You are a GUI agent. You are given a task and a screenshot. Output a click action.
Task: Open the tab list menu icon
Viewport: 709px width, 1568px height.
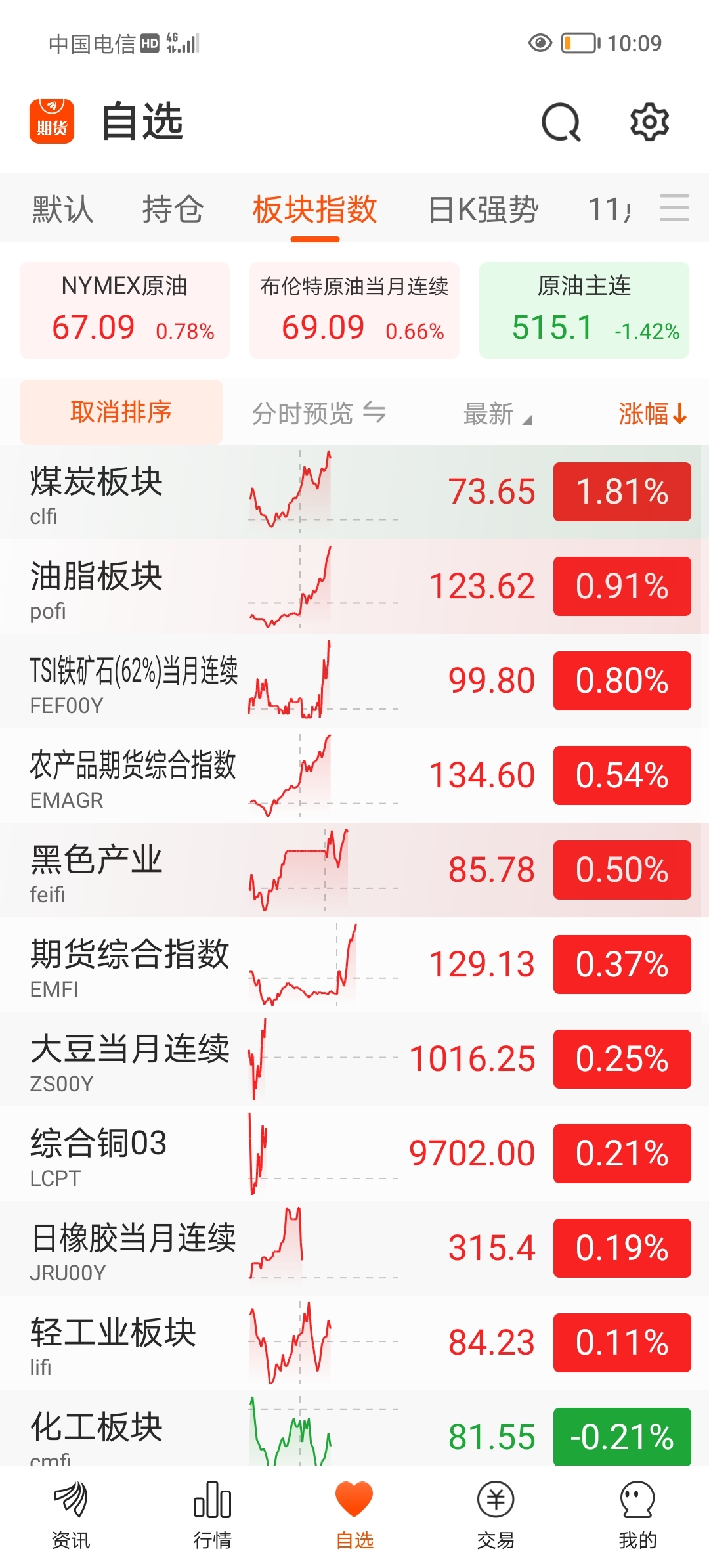pos(674,208)
